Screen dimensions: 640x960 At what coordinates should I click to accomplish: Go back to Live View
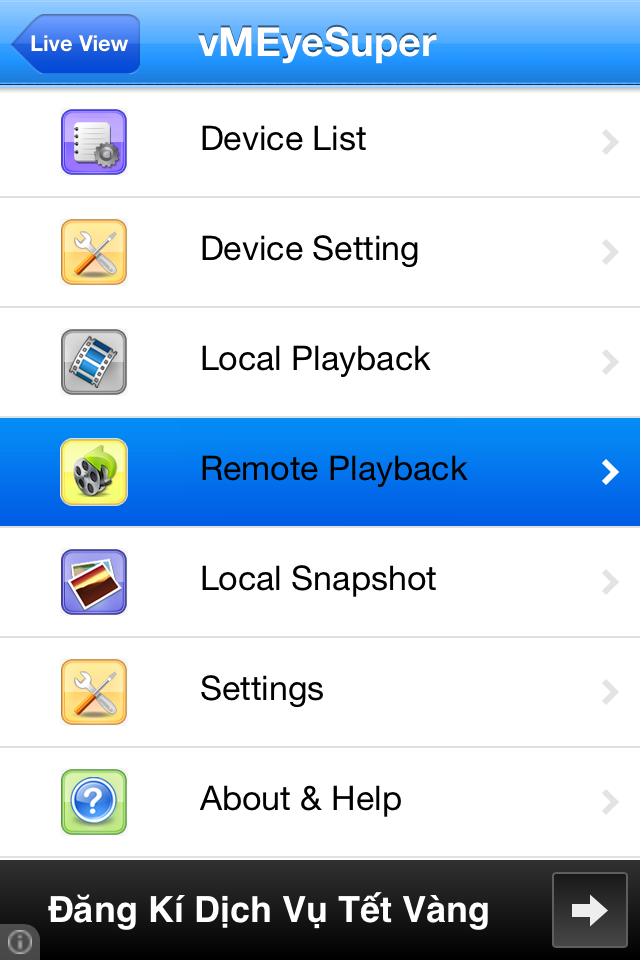click(x=76, y=44)
